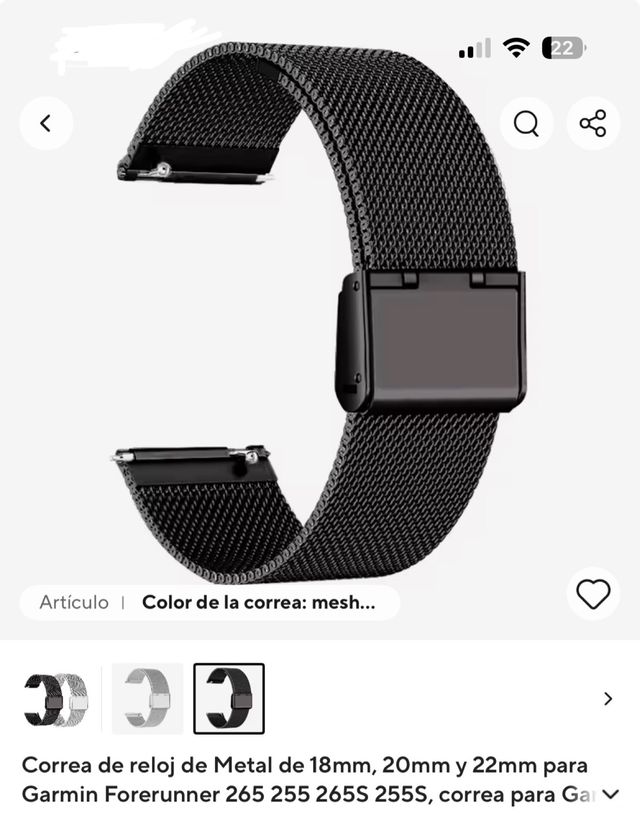Viewport: 640px width, 817px height.
Task: Select the black and silver combo band thumbnail
Action: 56,699
